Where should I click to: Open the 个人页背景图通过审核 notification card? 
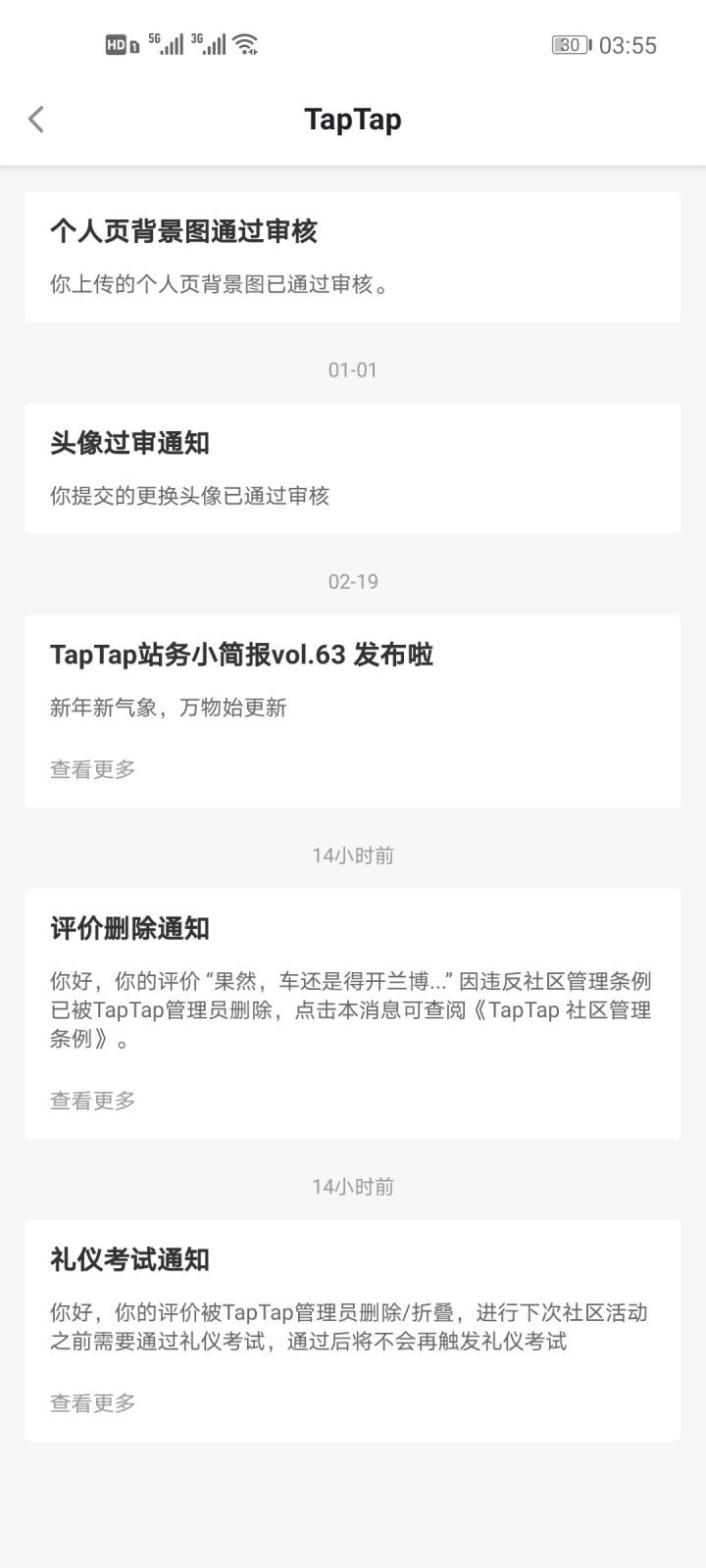click(353, 257)
